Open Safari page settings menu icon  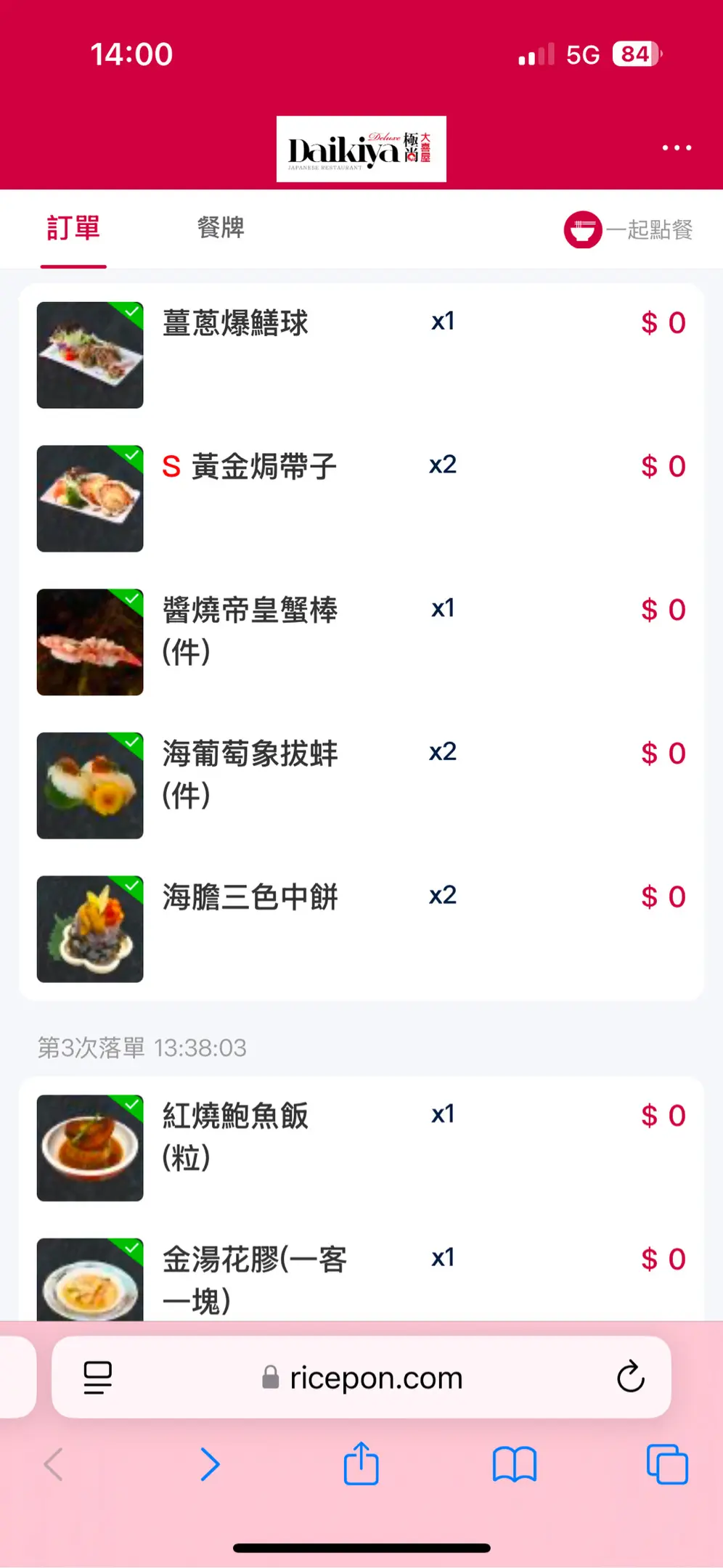[98, 1377]
